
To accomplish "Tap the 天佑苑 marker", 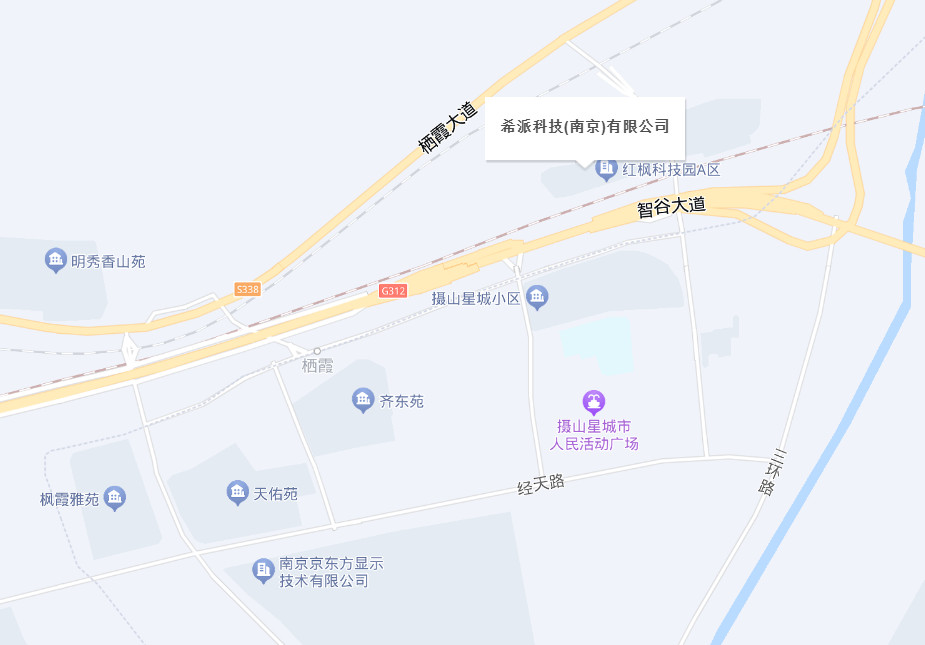I will pos(237,493).
